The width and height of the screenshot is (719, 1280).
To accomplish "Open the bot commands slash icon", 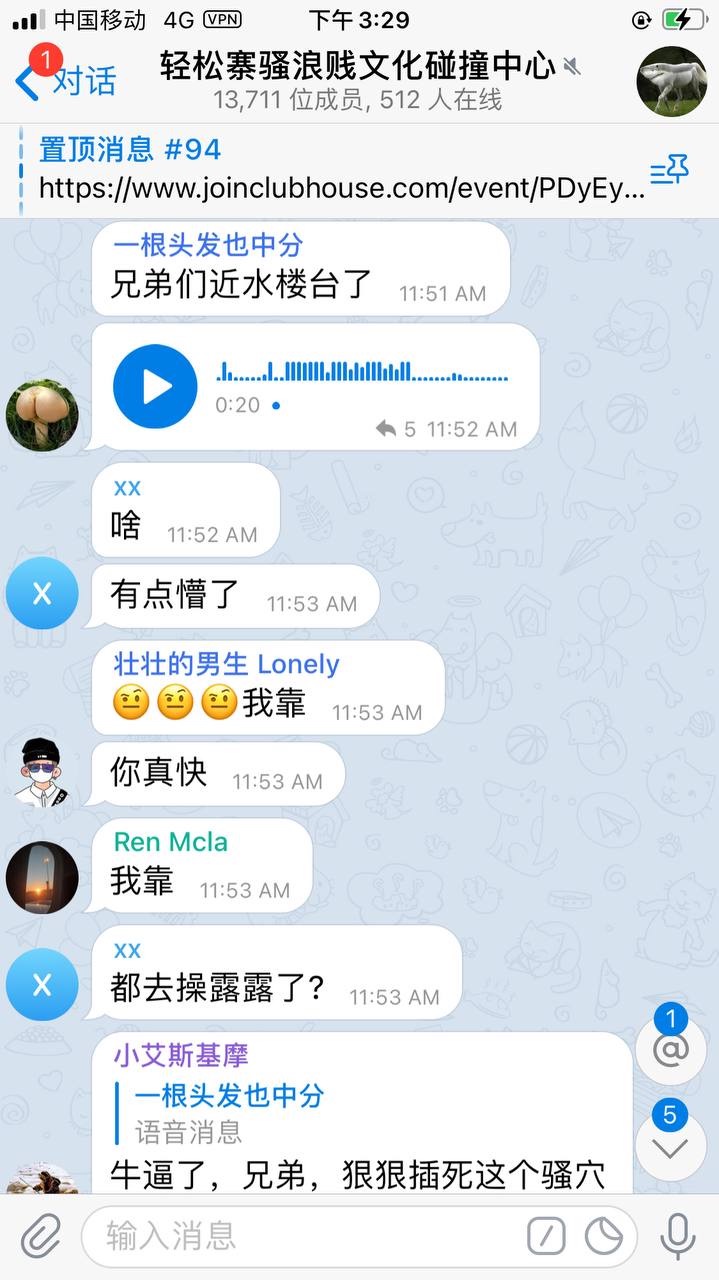I will pyautogui.click(x=546, y=1236).
